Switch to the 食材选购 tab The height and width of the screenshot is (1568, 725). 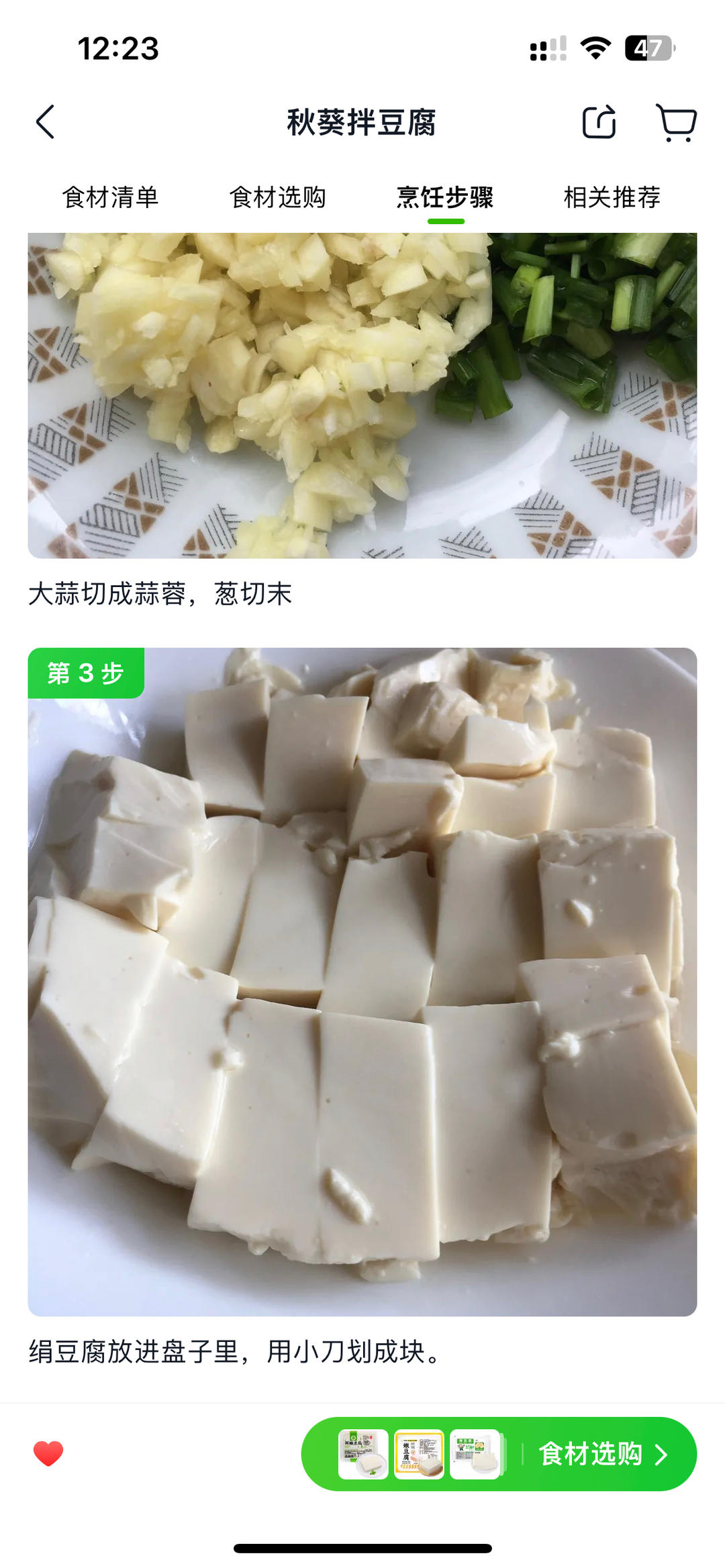277,197
